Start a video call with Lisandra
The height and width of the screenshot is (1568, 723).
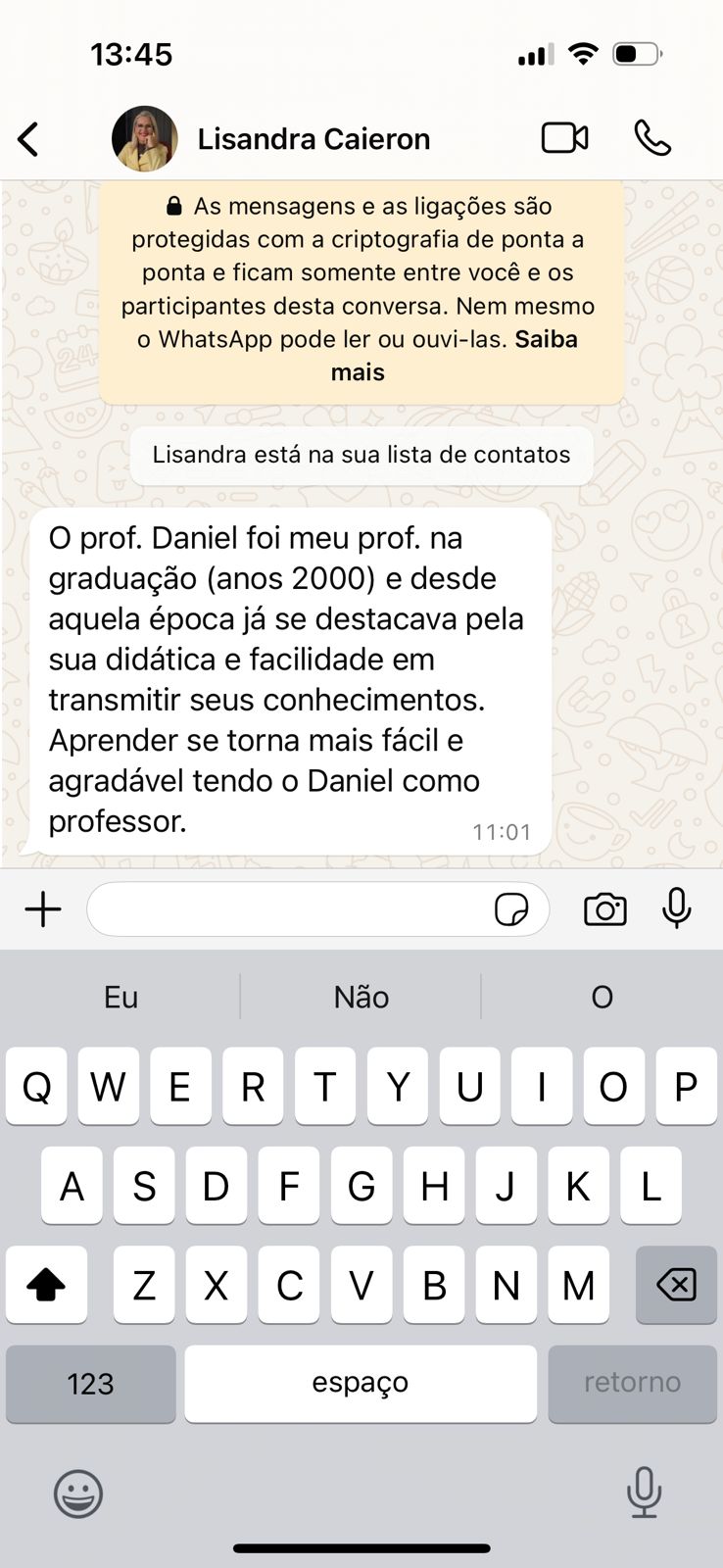[x=565, y=138]
